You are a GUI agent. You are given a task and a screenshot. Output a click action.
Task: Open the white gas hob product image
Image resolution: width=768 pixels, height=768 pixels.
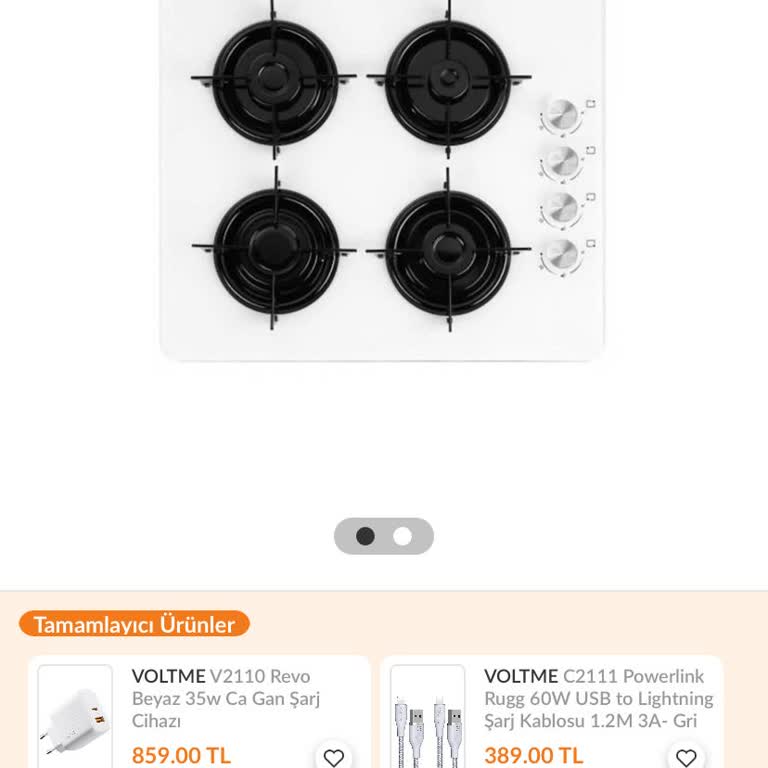382,180
